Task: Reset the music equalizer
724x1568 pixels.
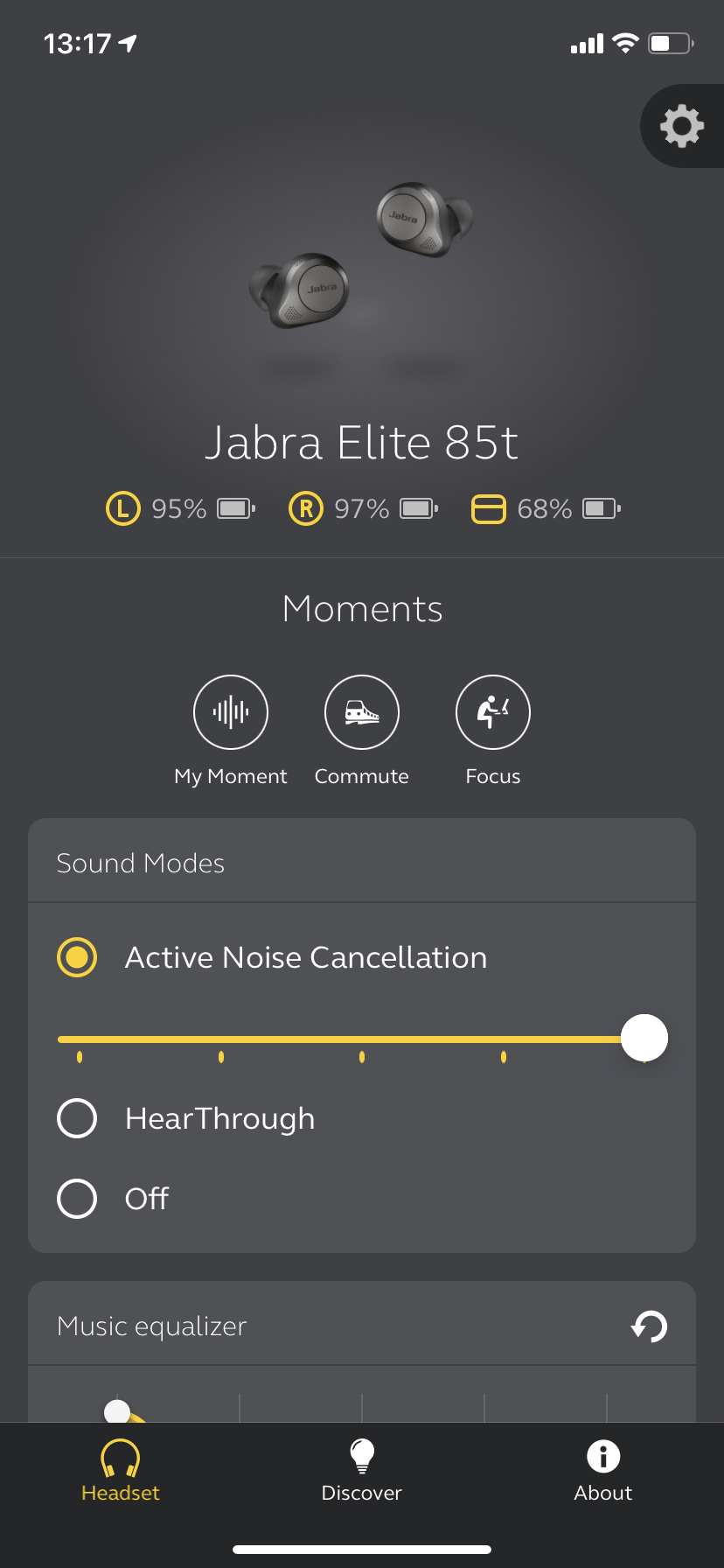Action: 649,1326
